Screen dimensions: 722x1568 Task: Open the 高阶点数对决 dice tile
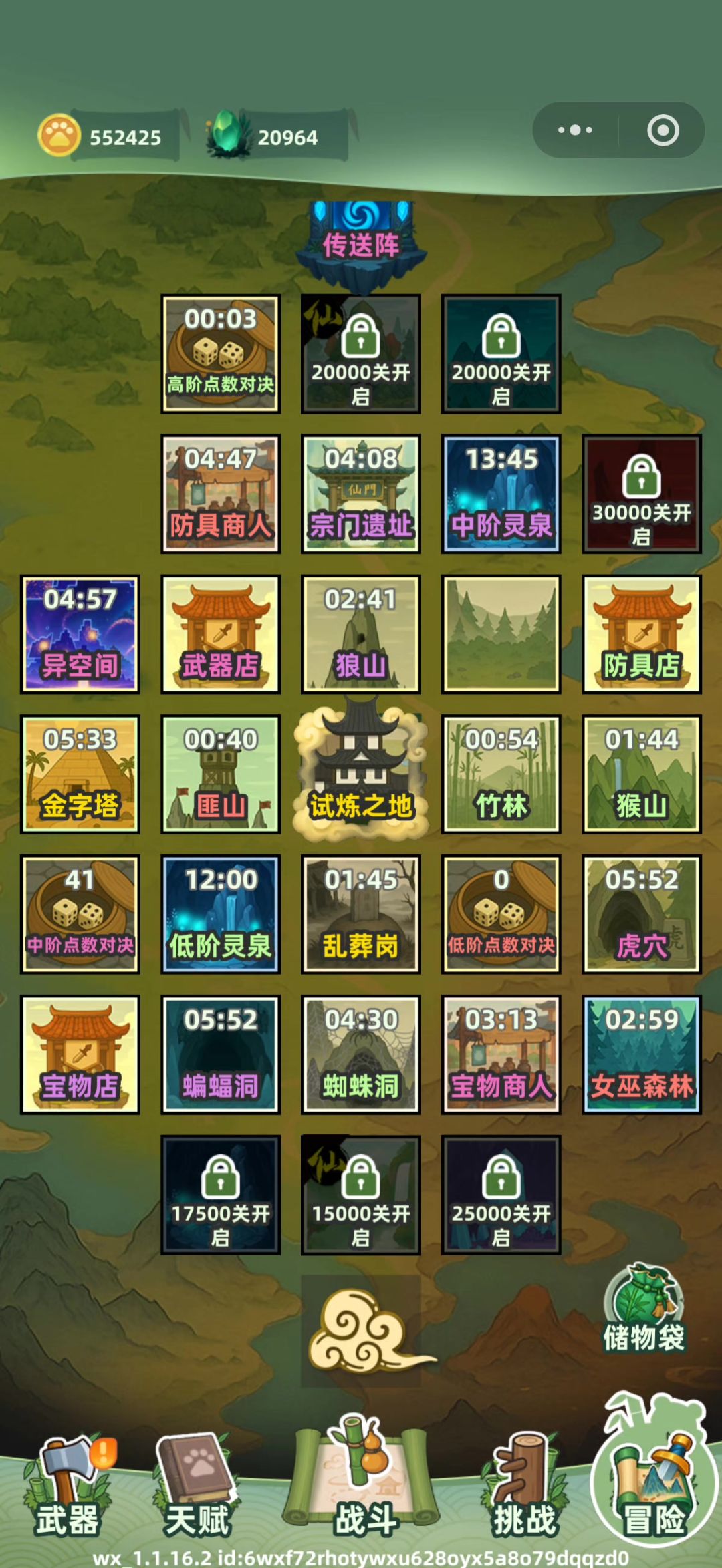tap(221, 354)
